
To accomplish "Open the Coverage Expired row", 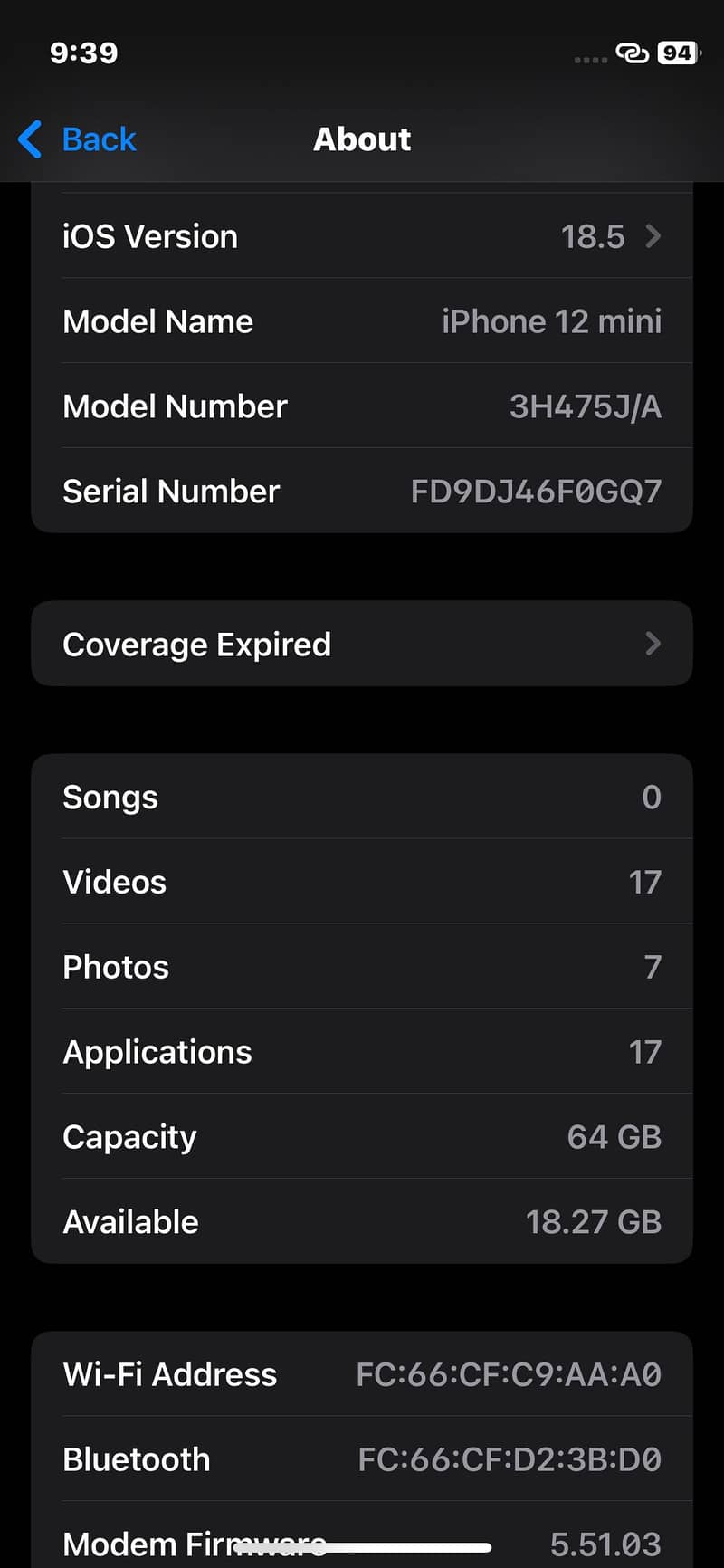I will [362, 644].
